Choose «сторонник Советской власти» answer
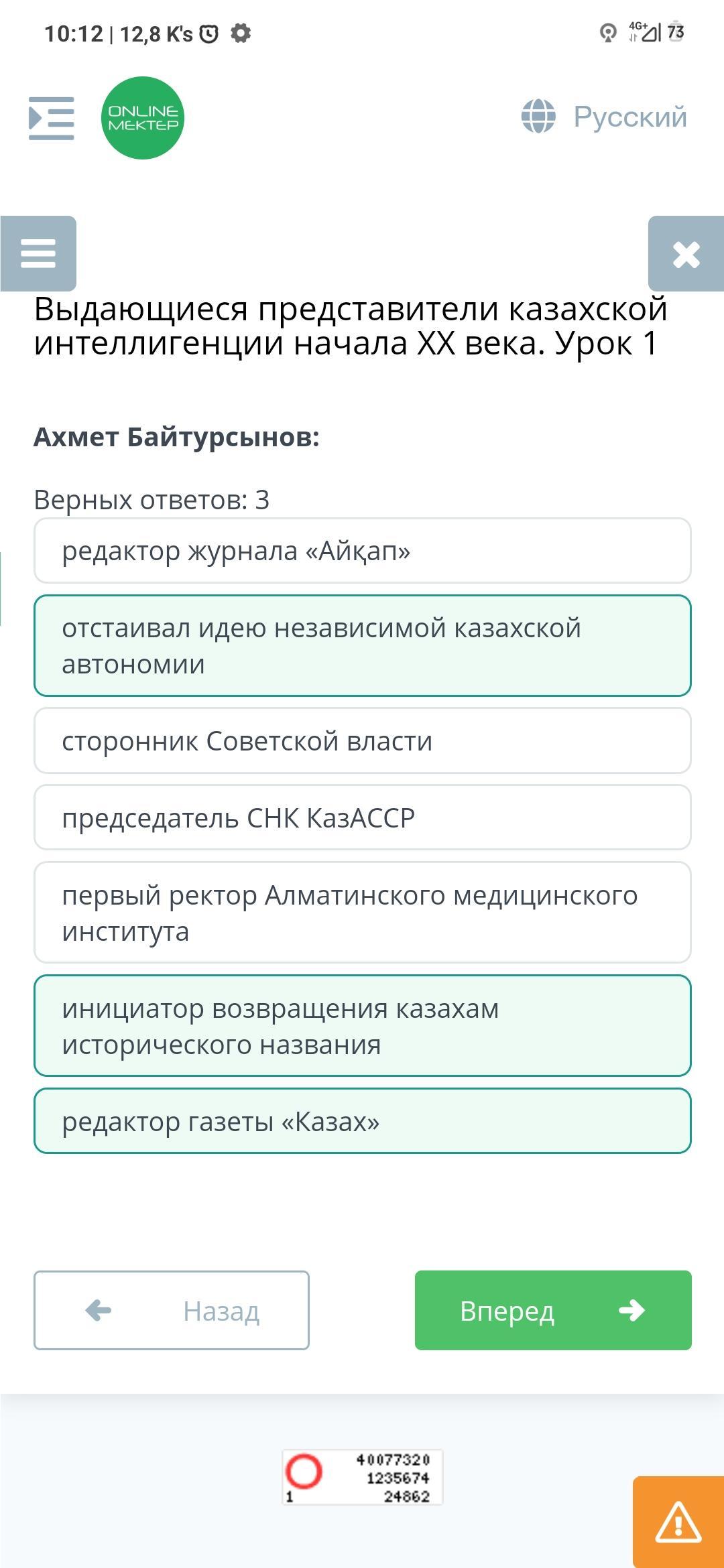 click(363, 740)
